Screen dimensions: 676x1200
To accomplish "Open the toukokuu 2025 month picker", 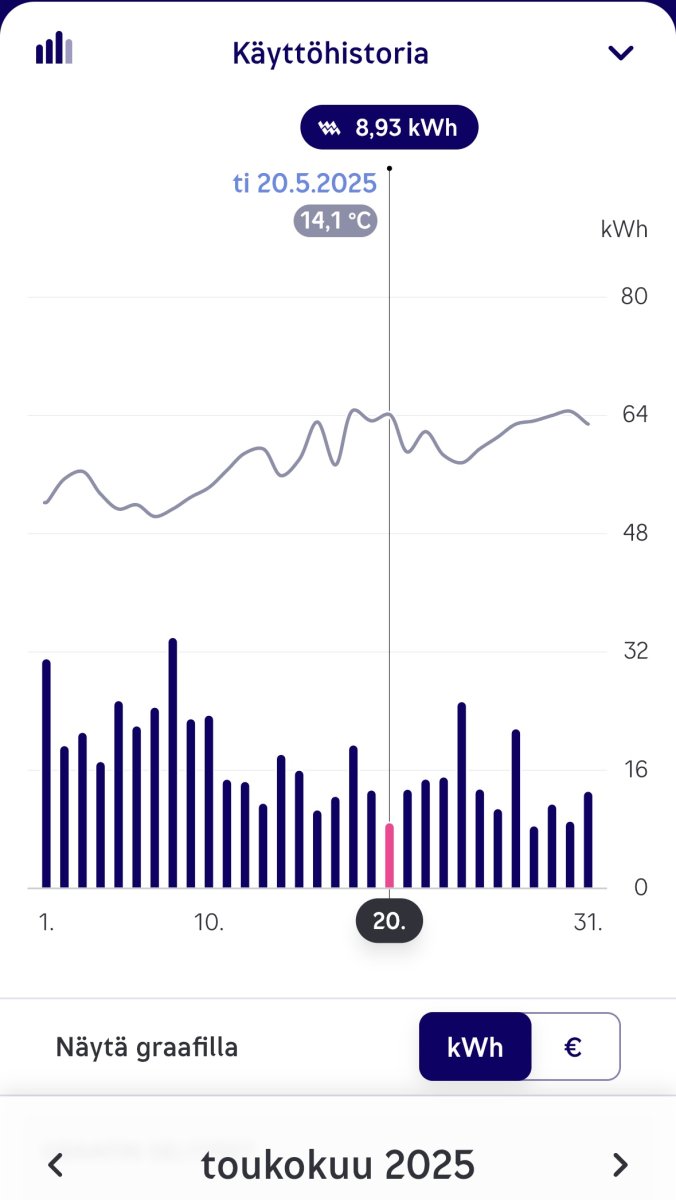I will tap(338, 1165).
